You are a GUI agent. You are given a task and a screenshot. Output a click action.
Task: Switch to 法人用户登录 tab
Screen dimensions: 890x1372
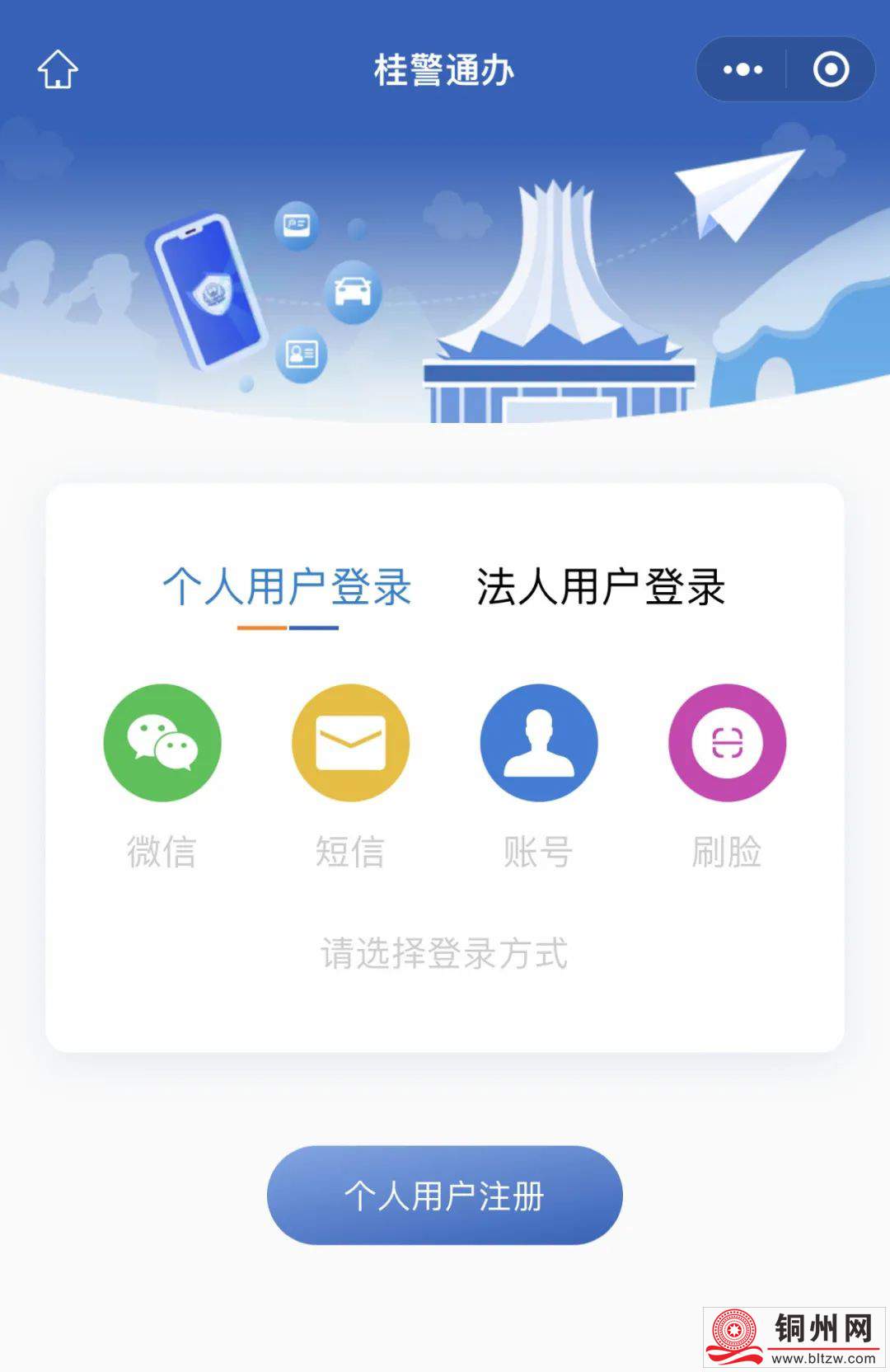(x=601, y=587)
